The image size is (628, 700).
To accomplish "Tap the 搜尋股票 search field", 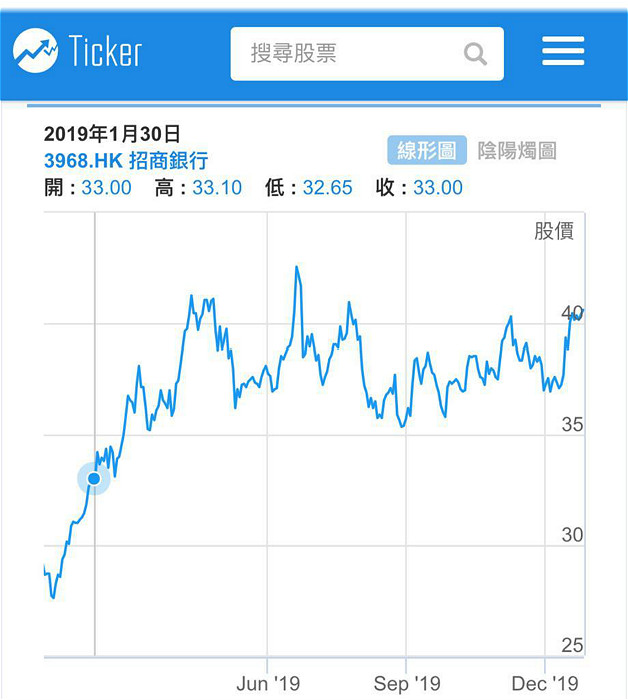I will (x=367, y=54).
